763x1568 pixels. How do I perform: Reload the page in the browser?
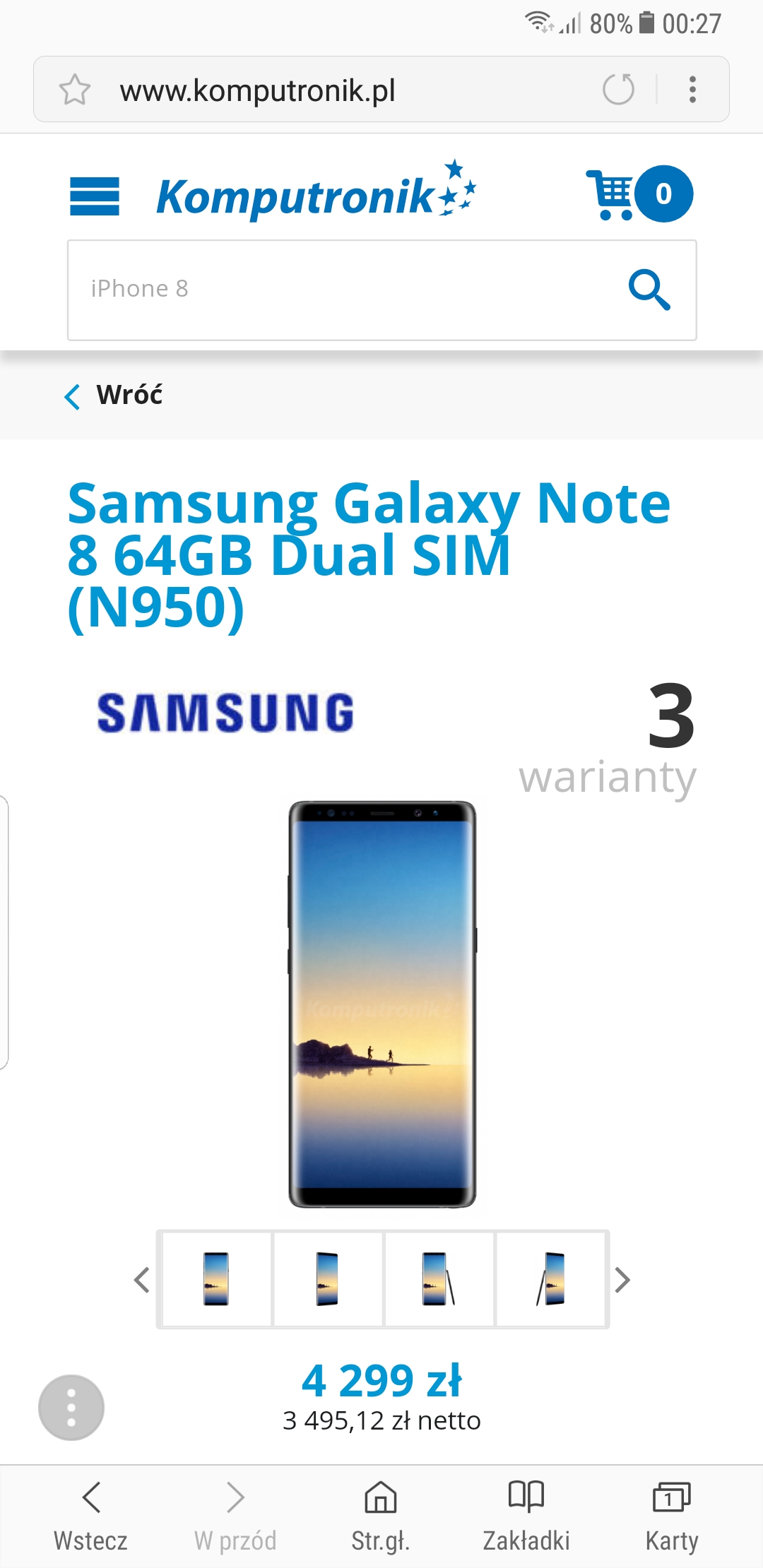click(618, 90)
